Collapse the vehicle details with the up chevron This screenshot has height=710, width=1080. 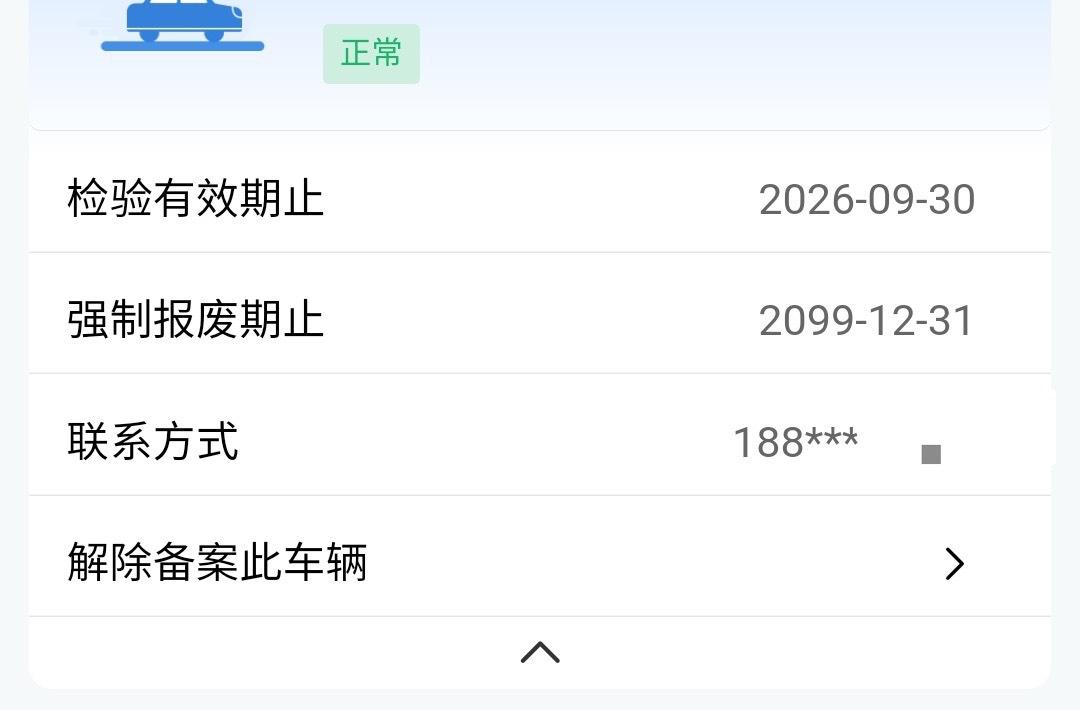(540, 651)
